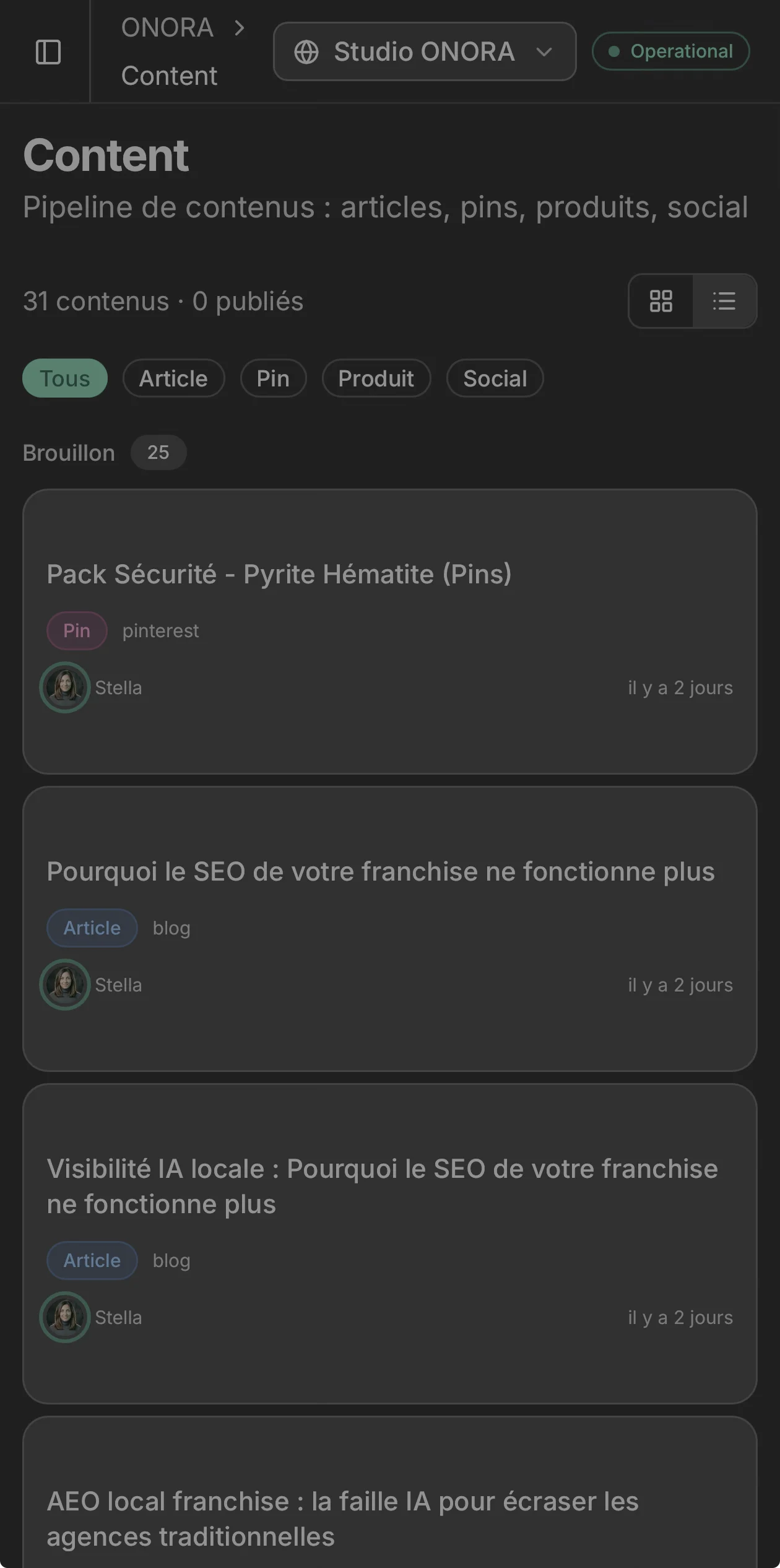Toggle the Social content filter
Screen dimensions: 780x1568
click(495, 378)
